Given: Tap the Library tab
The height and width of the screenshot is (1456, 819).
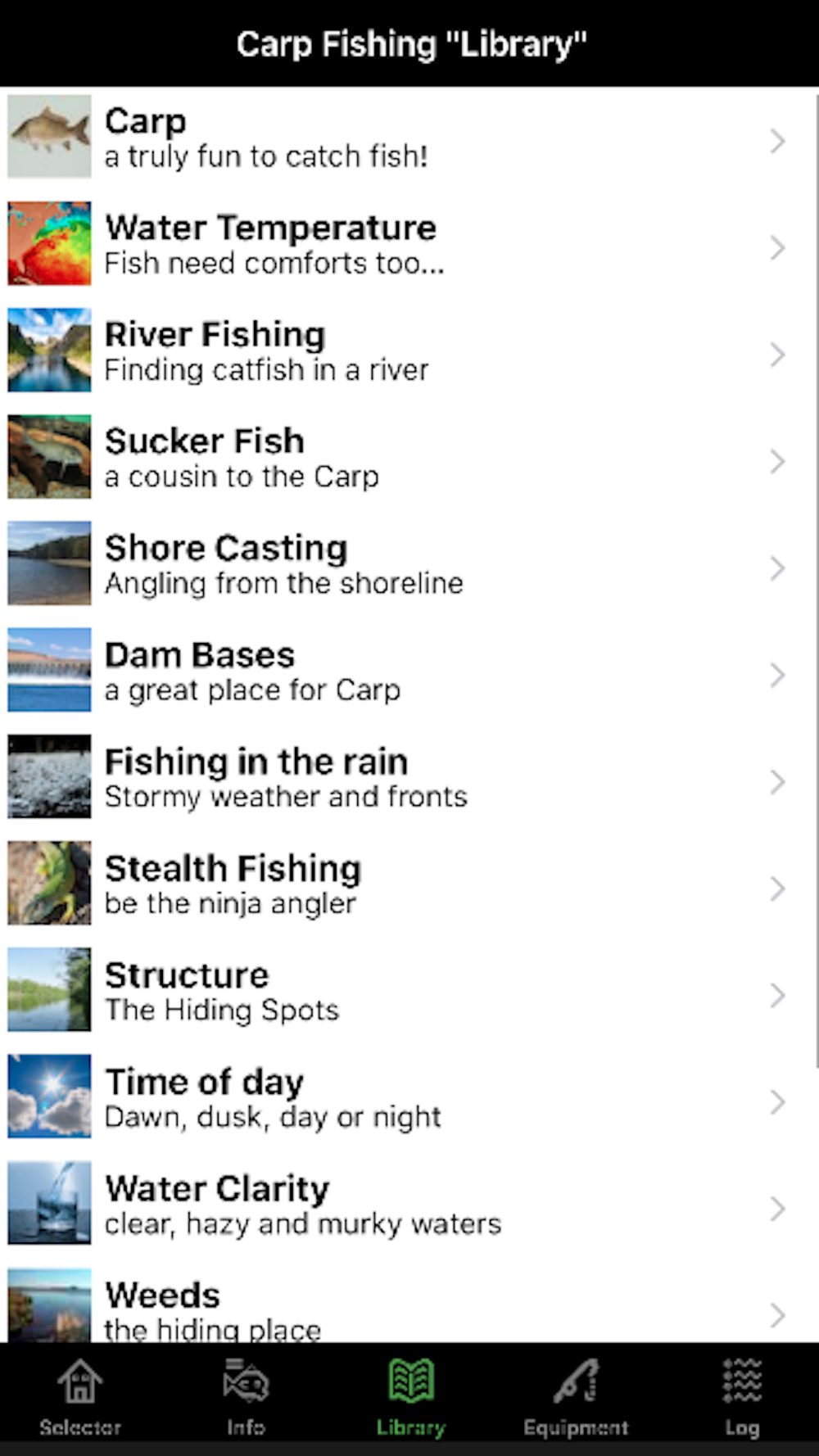Looking at the screenshot, I should point(411,1397).
